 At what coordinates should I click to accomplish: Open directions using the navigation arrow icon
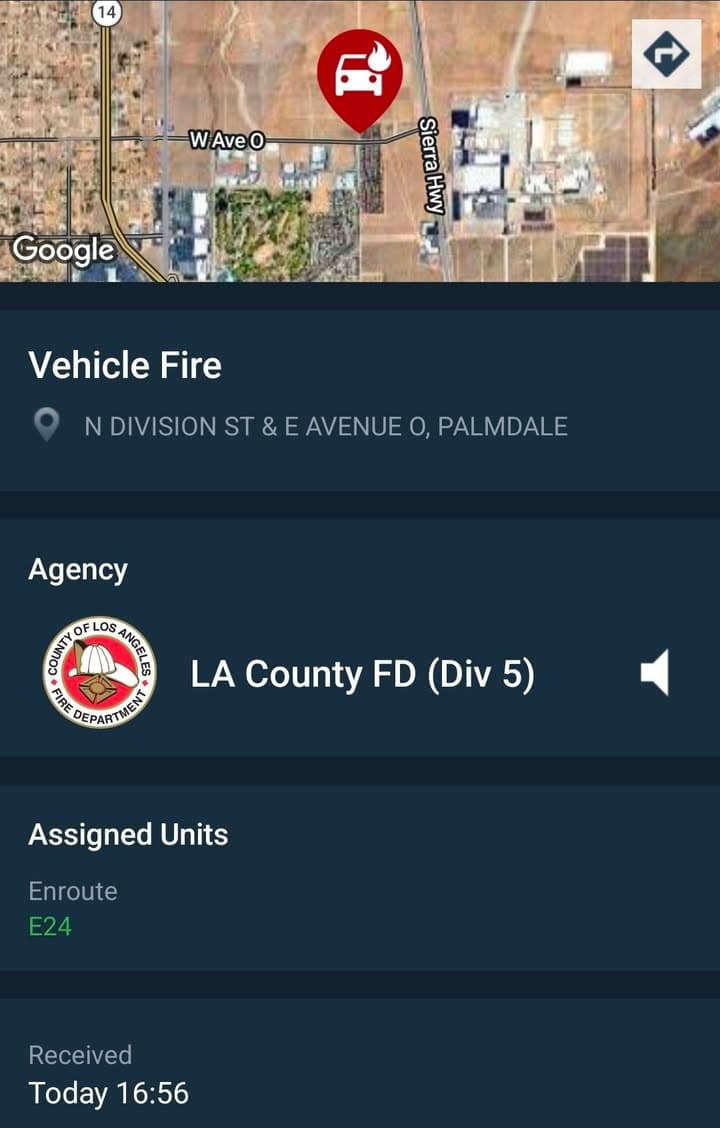tap(666, 55)
